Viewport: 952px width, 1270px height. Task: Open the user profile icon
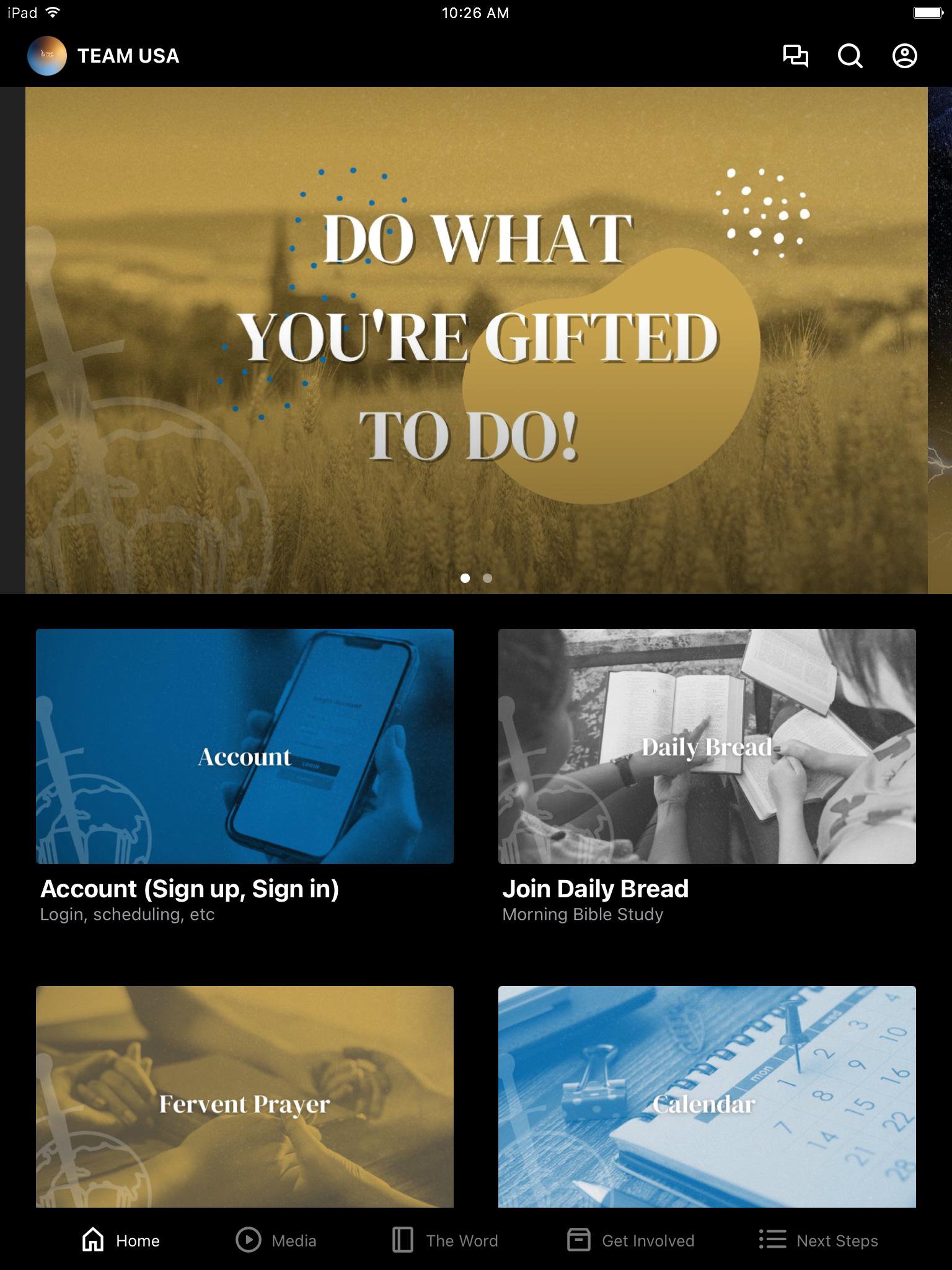click(904, 56)
